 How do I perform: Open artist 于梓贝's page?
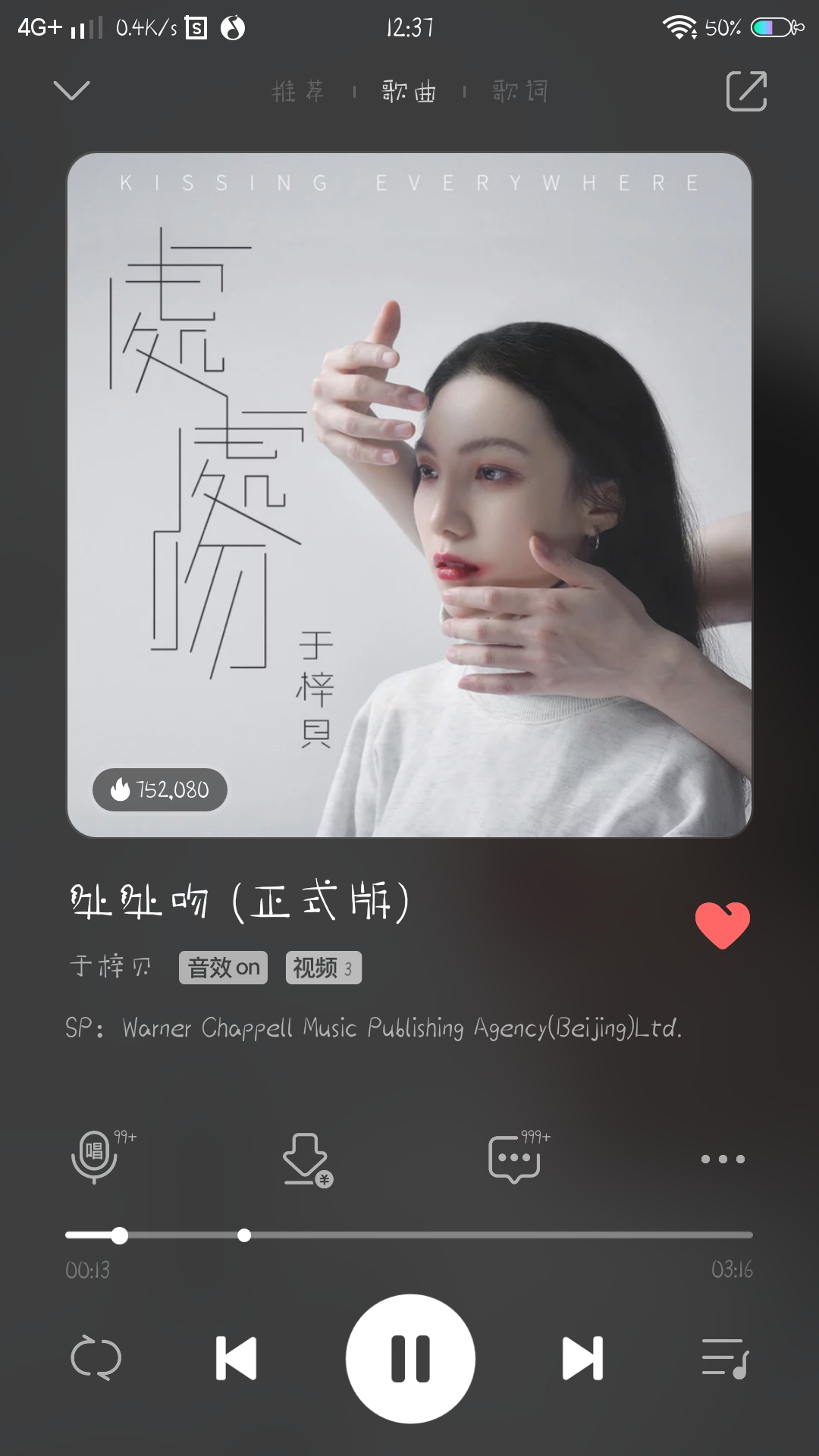click(111, 967)
